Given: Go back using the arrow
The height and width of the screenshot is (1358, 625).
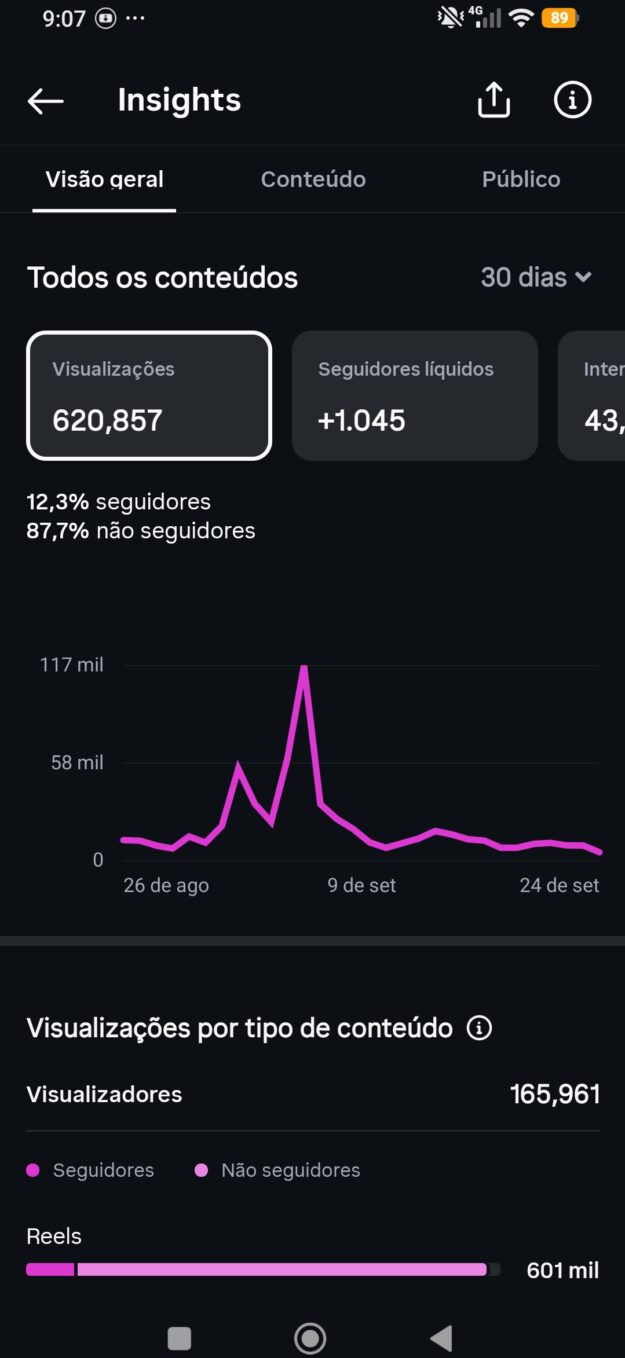Looking at the screenshot, I should tap(45, 100).
